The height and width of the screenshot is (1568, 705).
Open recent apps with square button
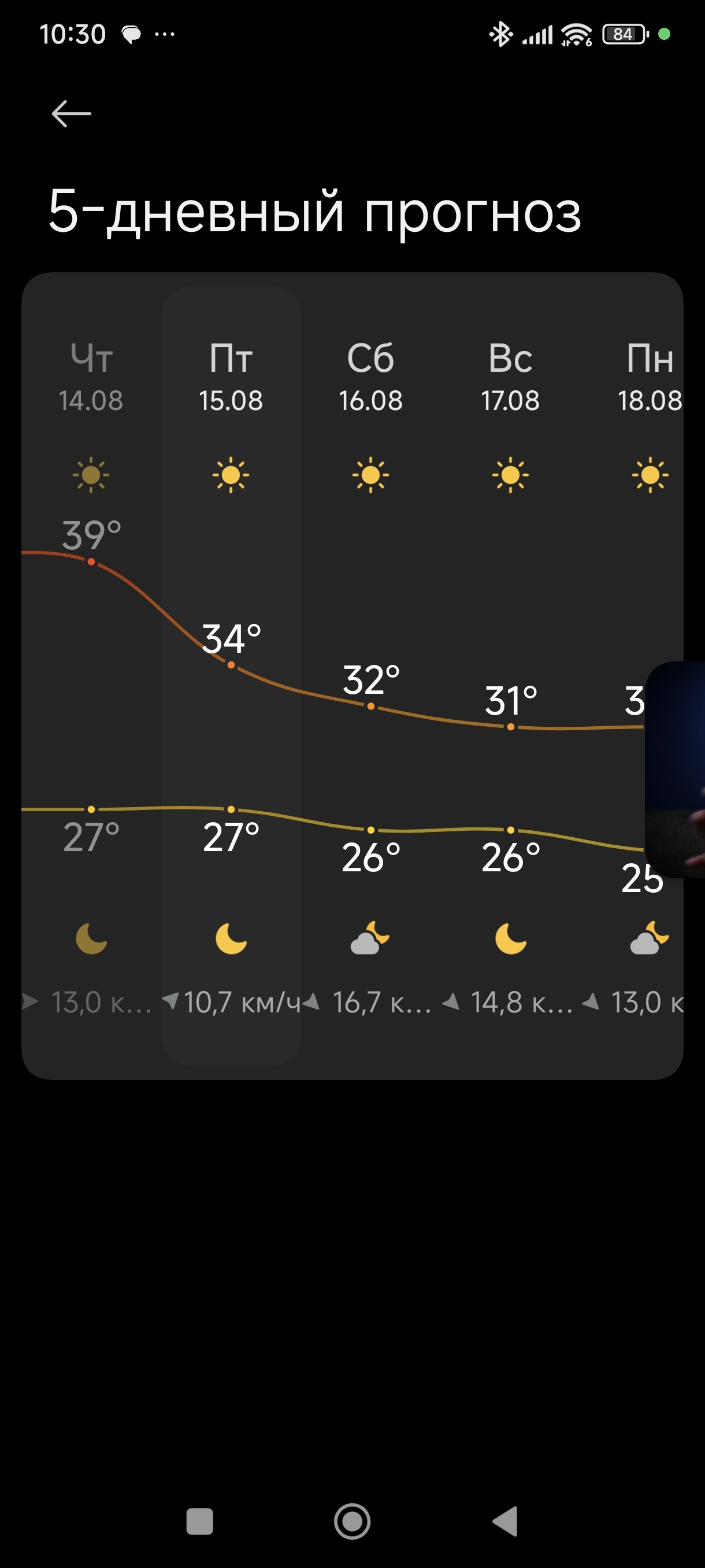[x=199, y=1521]
